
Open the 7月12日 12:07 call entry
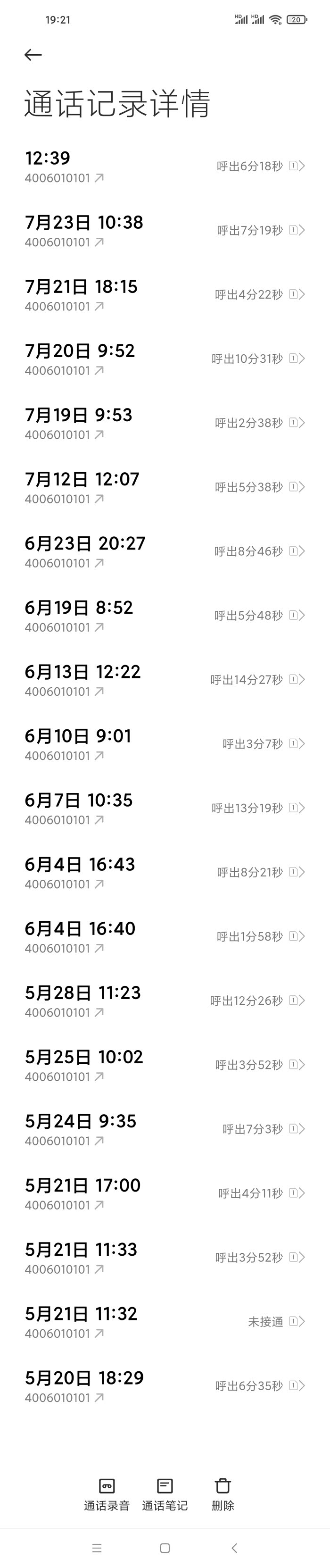[165, 488]
